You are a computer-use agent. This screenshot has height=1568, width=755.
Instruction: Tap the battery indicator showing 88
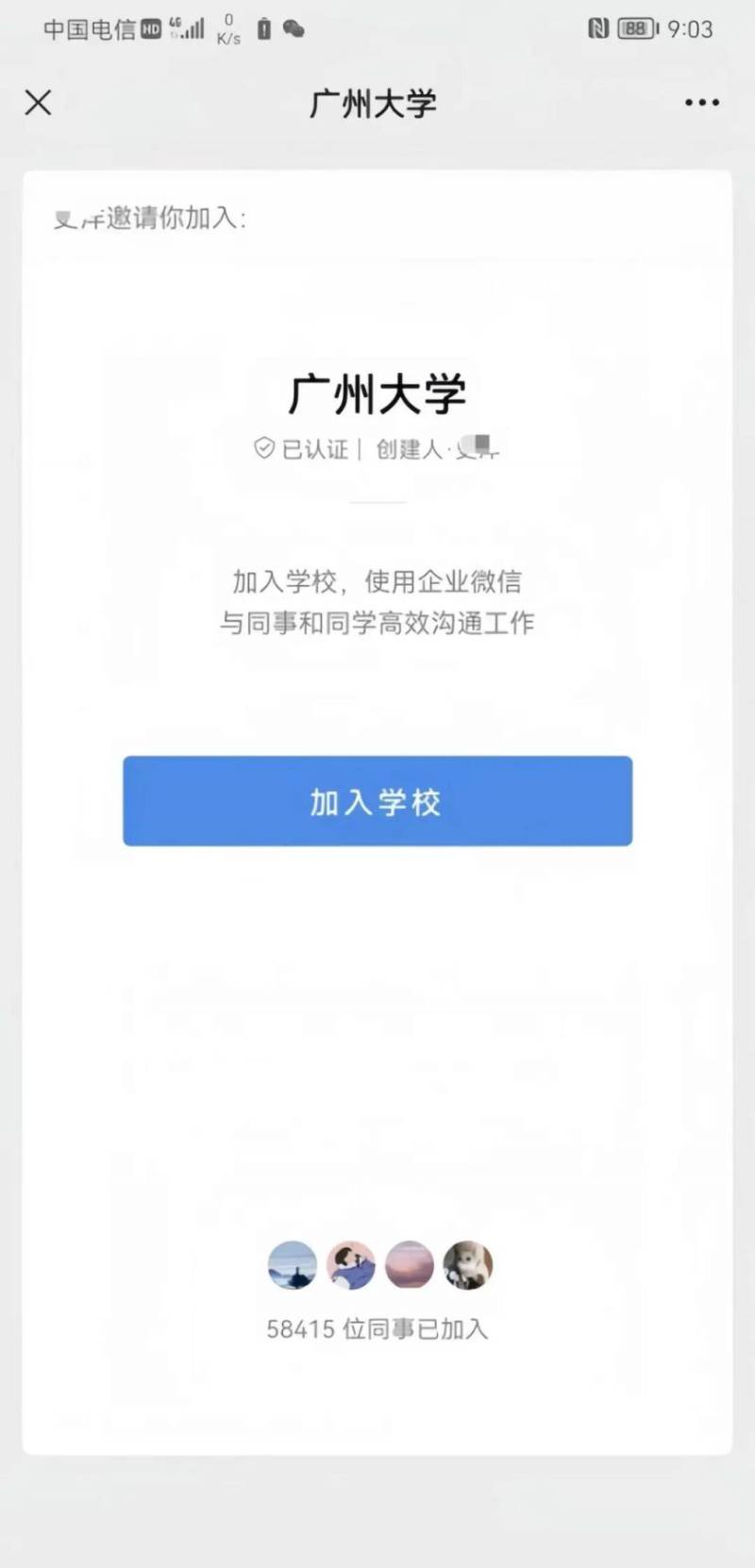[x=638, y=29]
